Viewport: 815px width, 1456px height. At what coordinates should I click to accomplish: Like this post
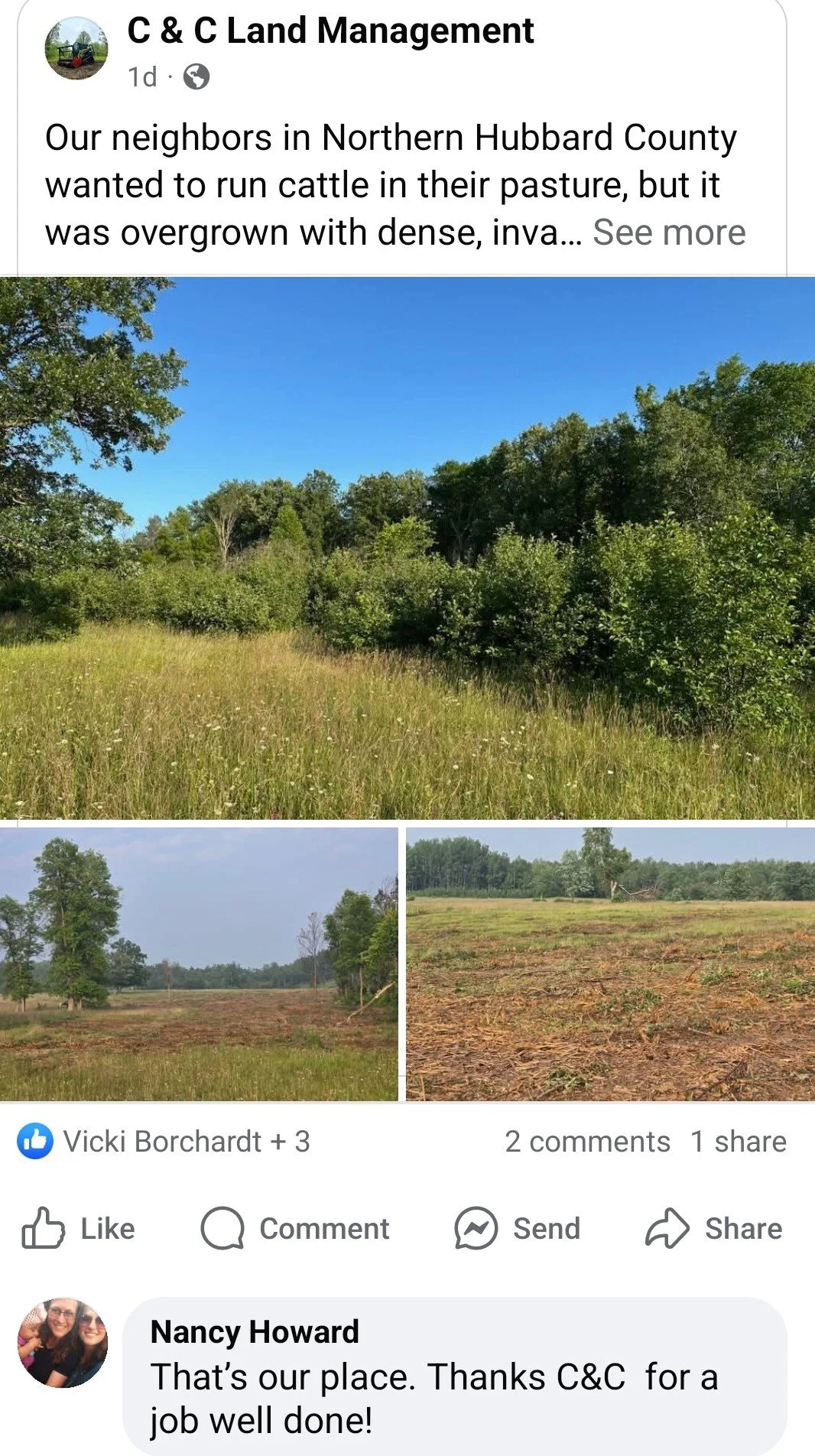[79, 1229]
